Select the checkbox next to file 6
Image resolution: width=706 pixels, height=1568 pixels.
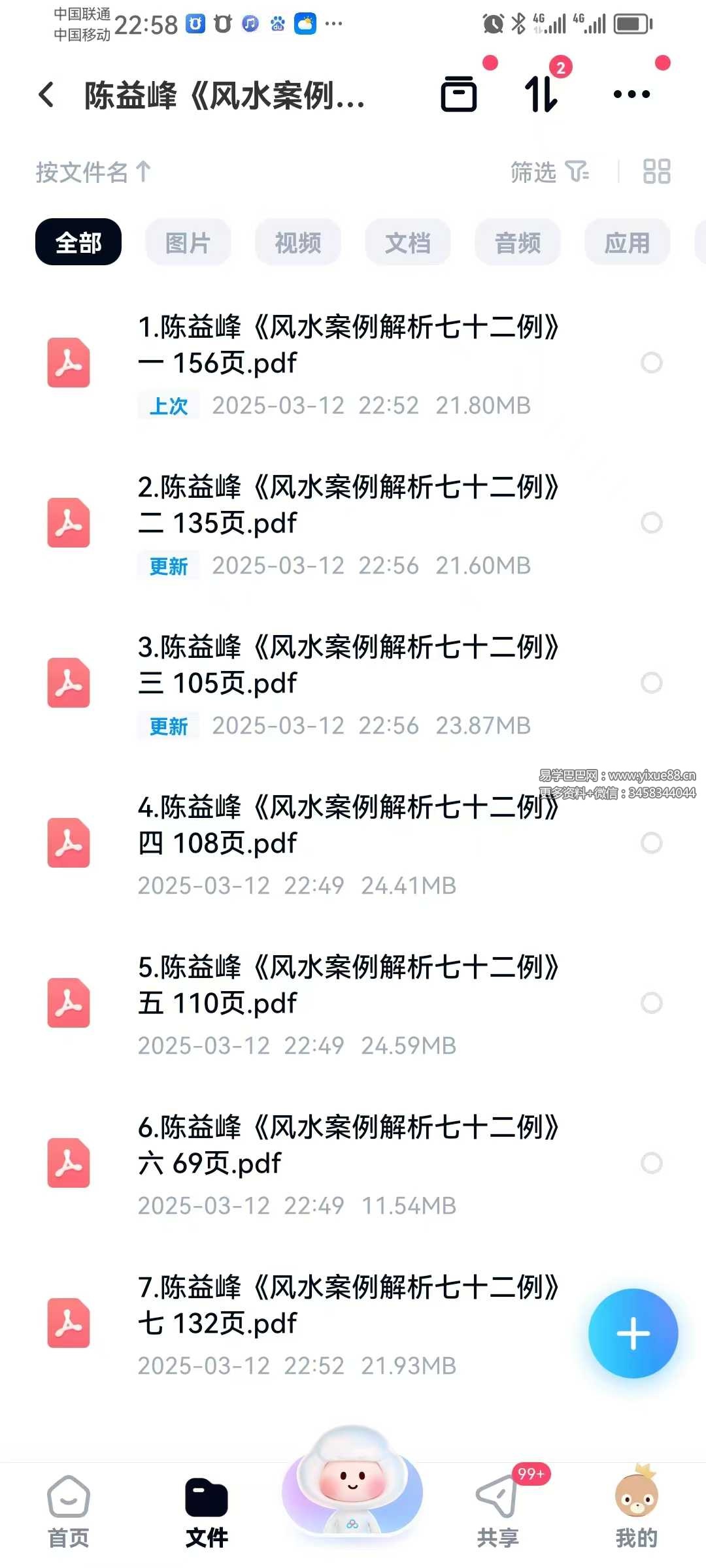tap(650, 1163)
